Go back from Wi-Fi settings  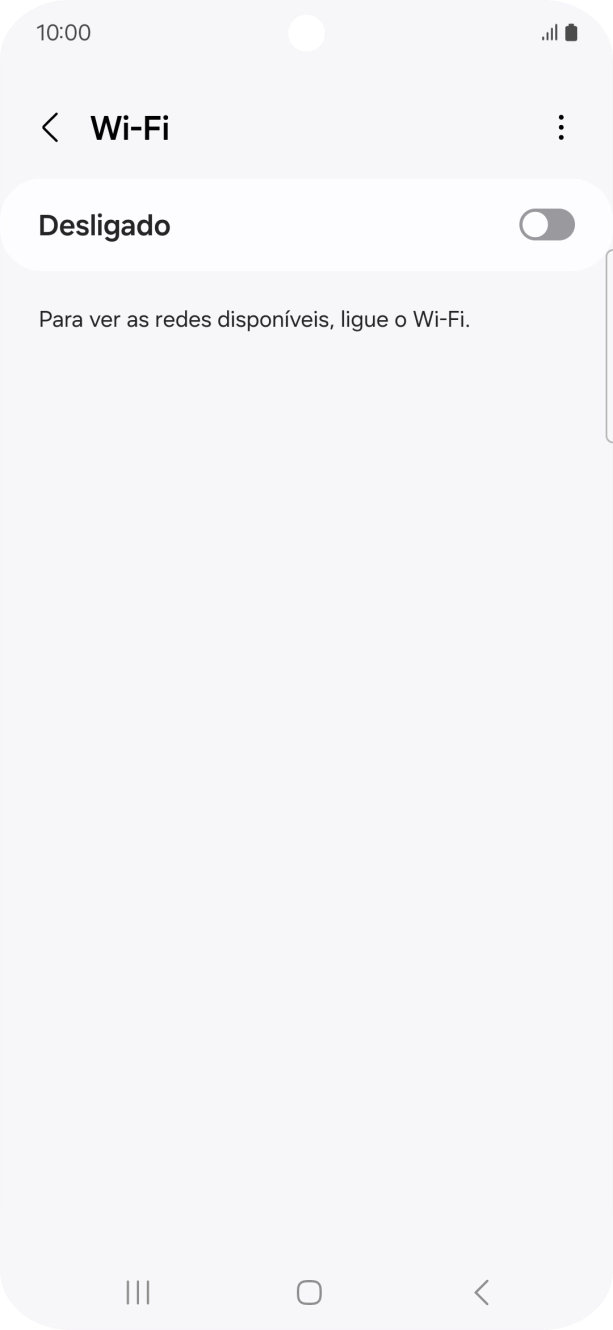[50, 128]
